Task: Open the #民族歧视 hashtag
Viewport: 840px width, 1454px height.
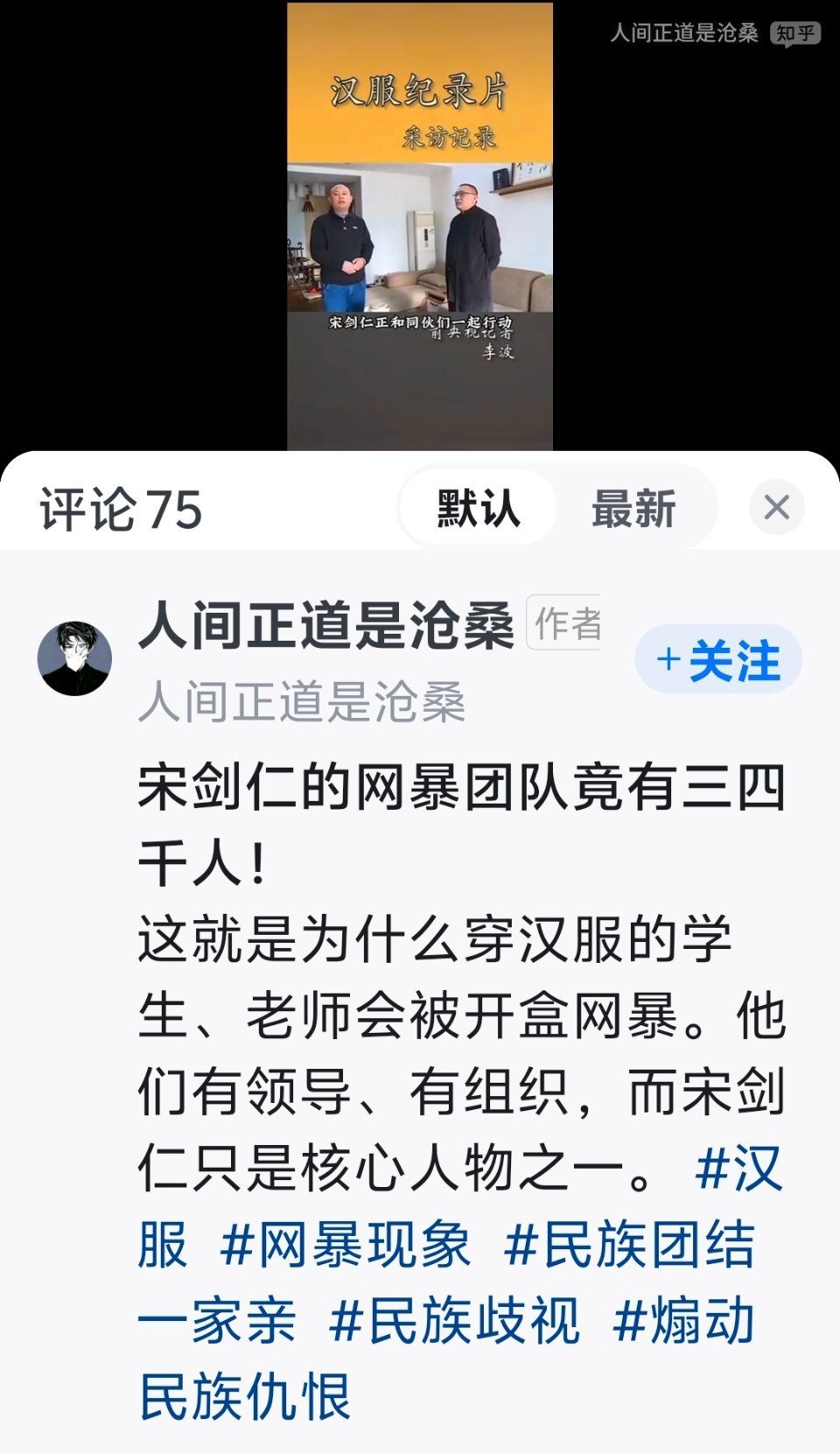Action: (x=454, y=1321)
